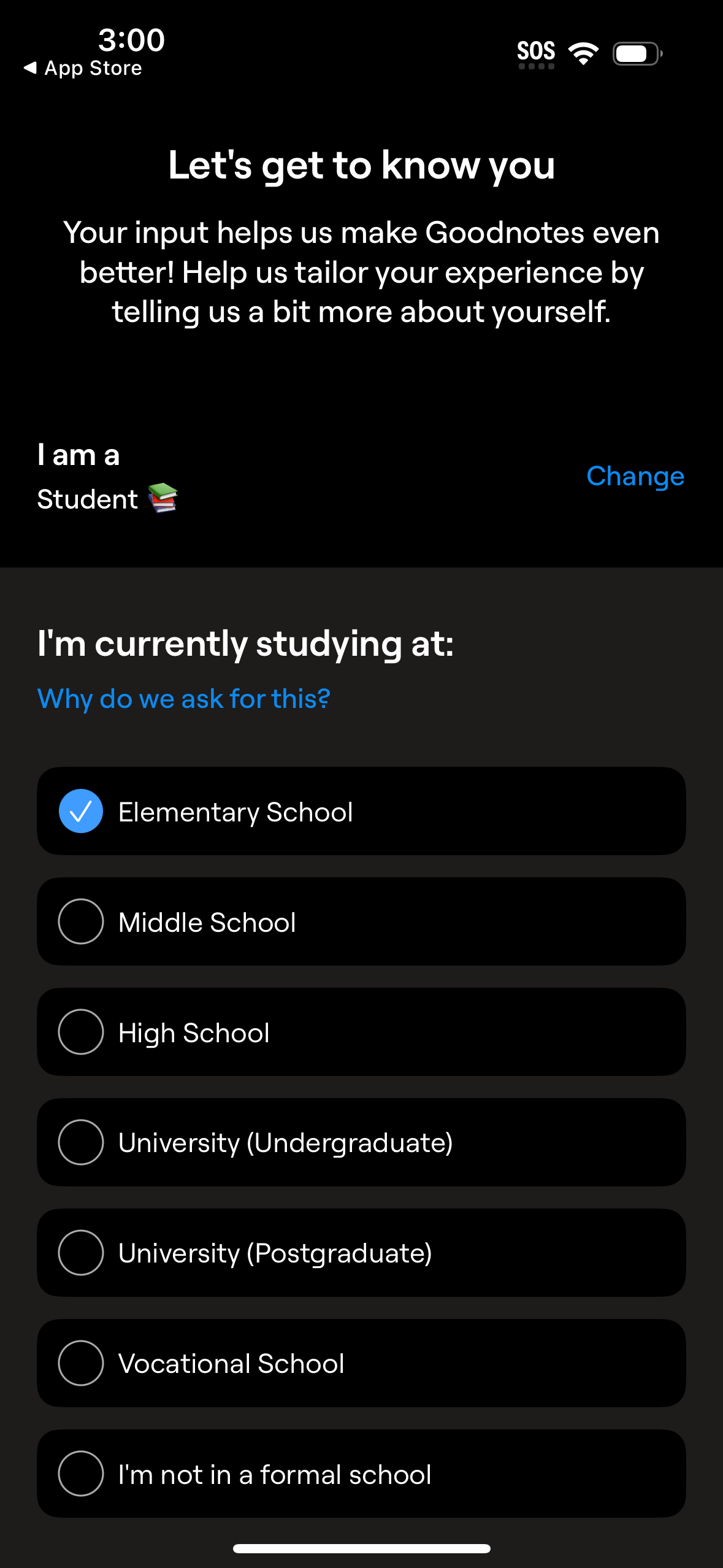Choose University (Postgraduate)
Screen dimensions: 723x1568
click(x=361, y=1253)
